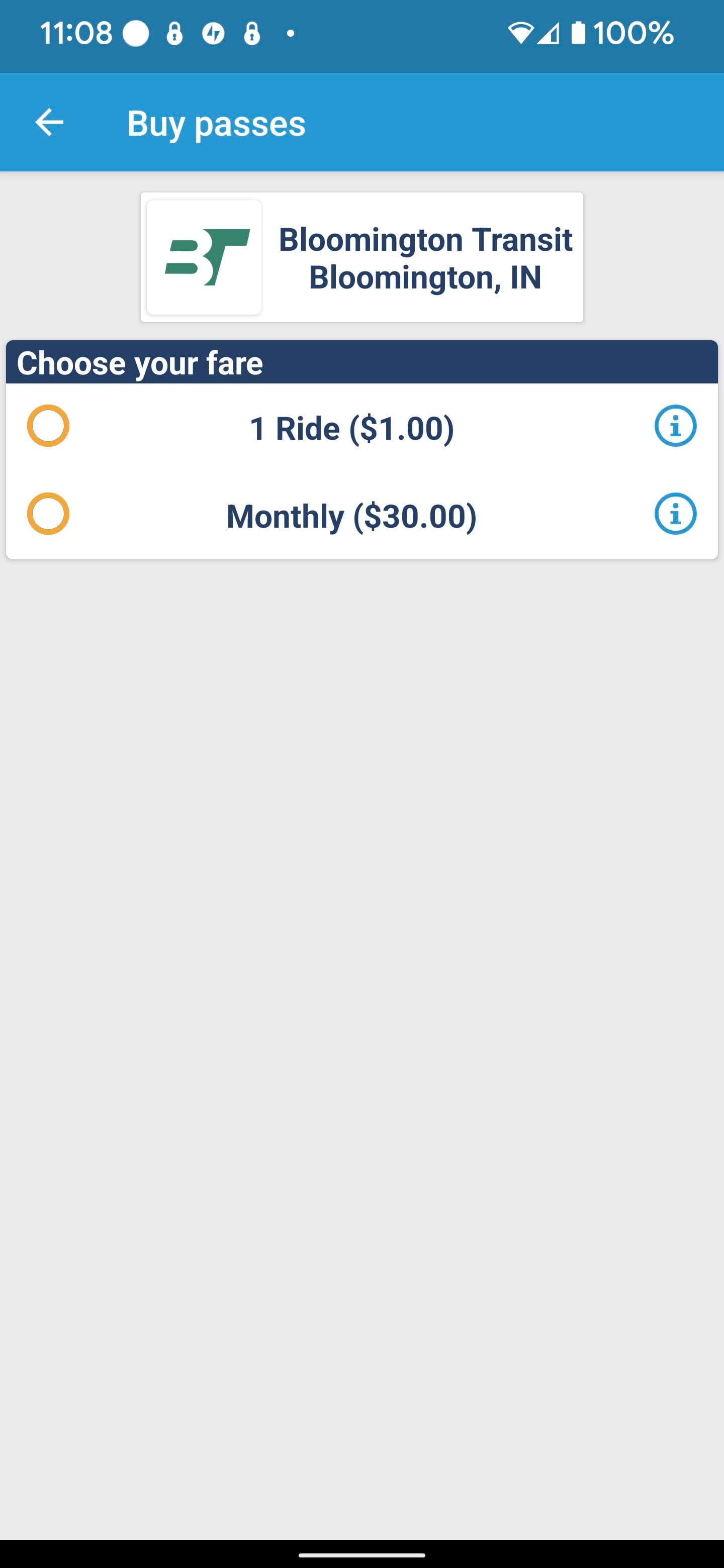View info about the 1 Ride fare
Screen dimensions: 724x1568
pyautogui.click(x=675, y=426)
